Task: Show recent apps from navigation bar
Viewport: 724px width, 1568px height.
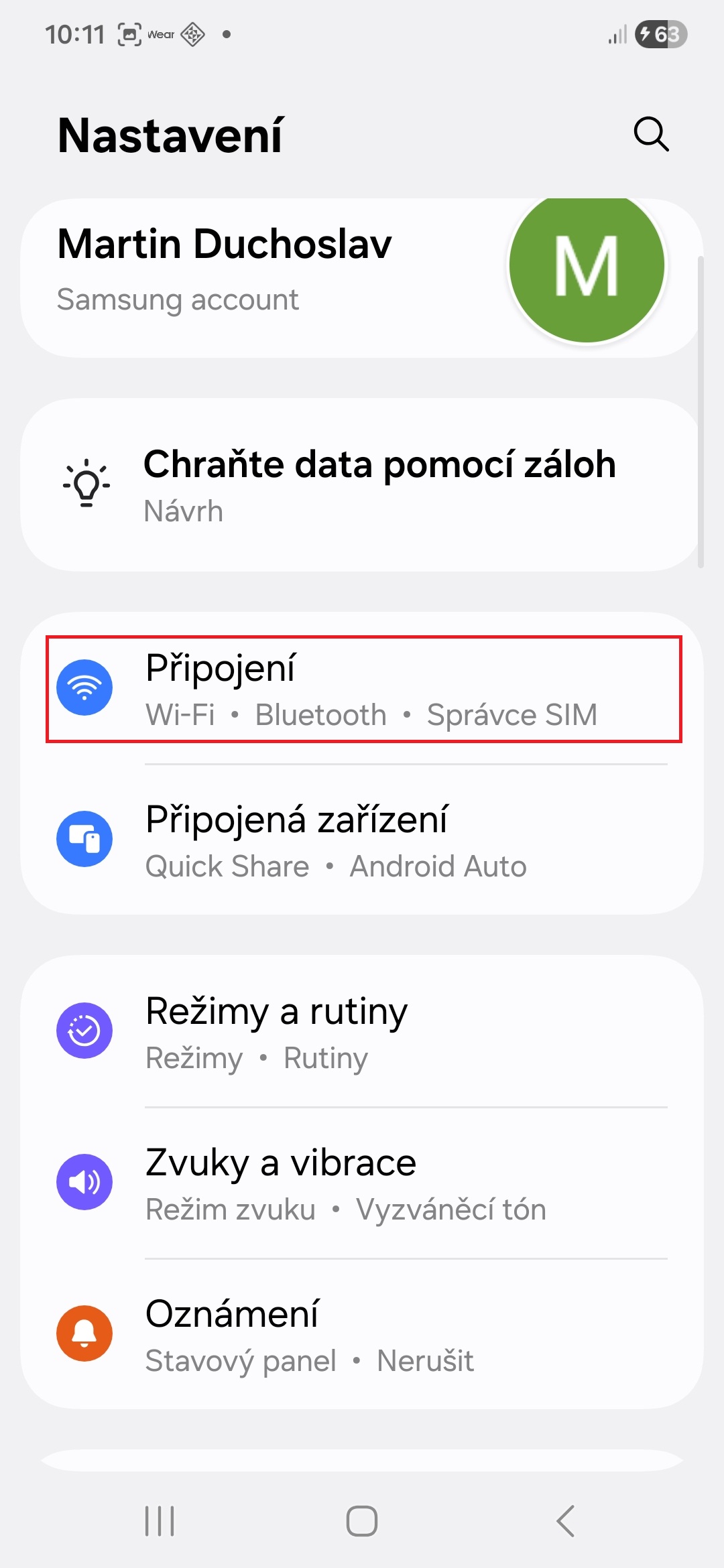Action: coord(160,1520)
